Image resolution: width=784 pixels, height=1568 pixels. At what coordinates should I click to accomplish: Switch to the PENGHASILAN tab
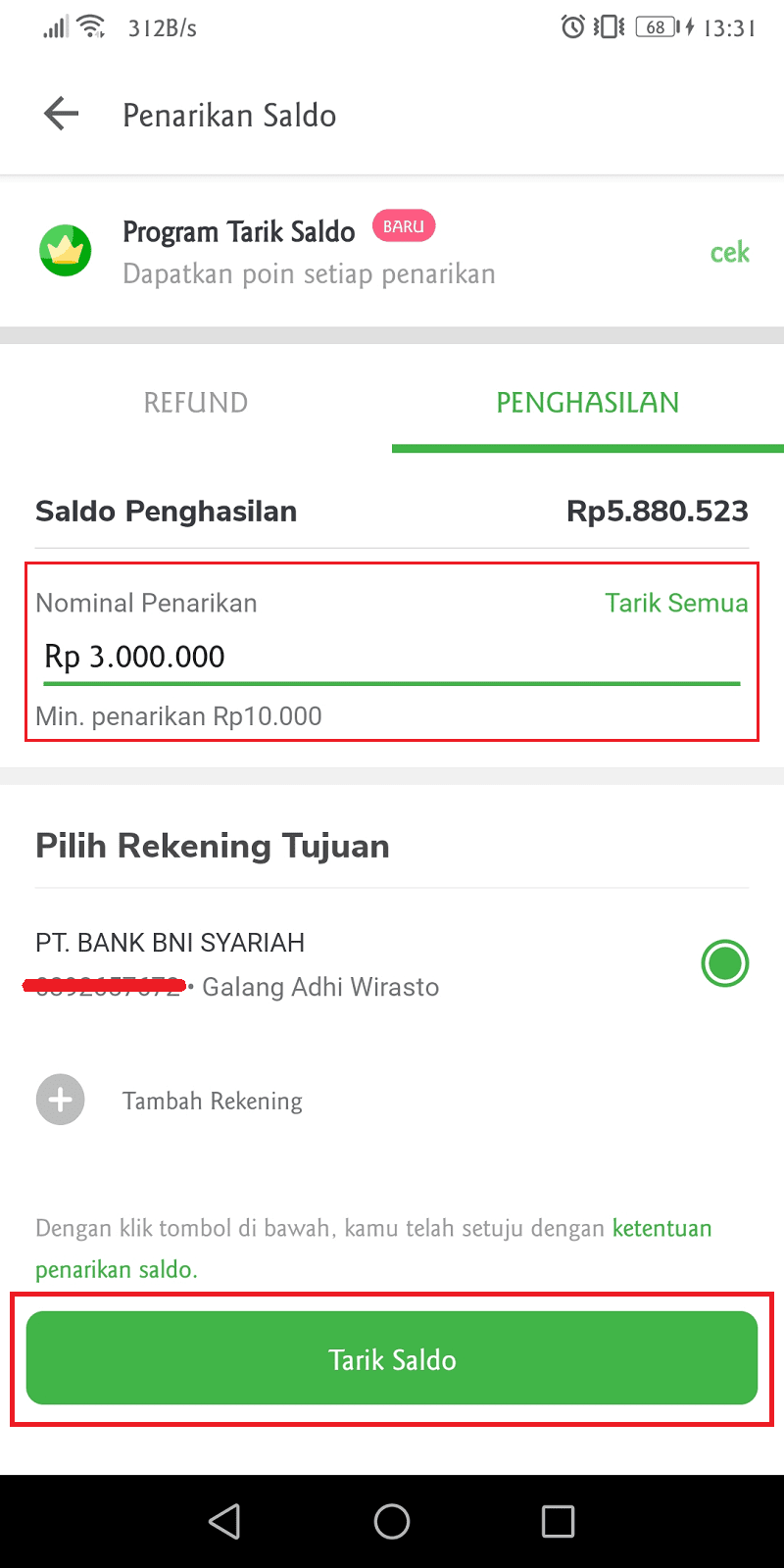pos(587,402)
